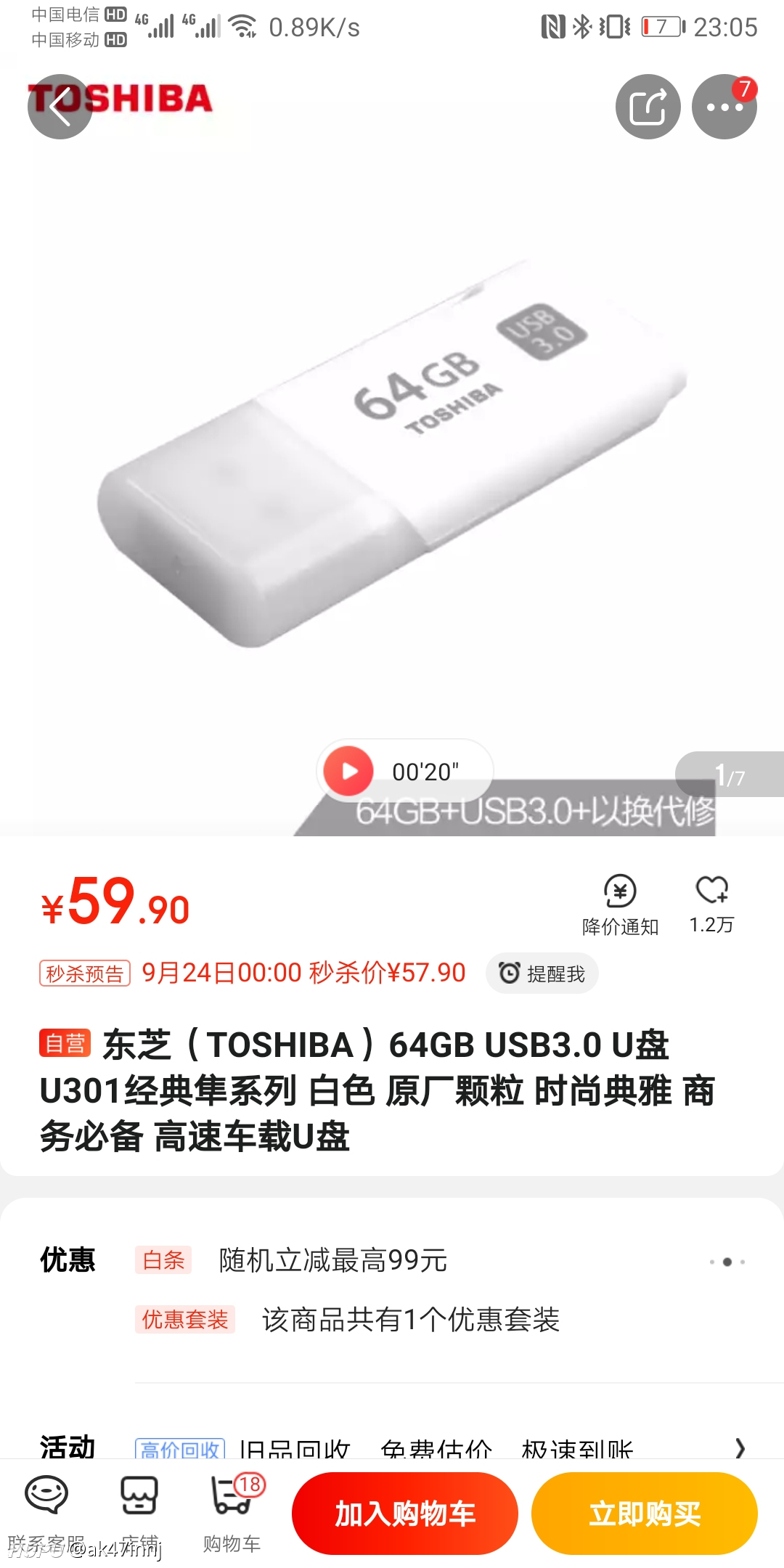Tap 提醒我 to set flash sale reminder
The height and width of the screenshot is (1568, 784).
click(542, 973)
